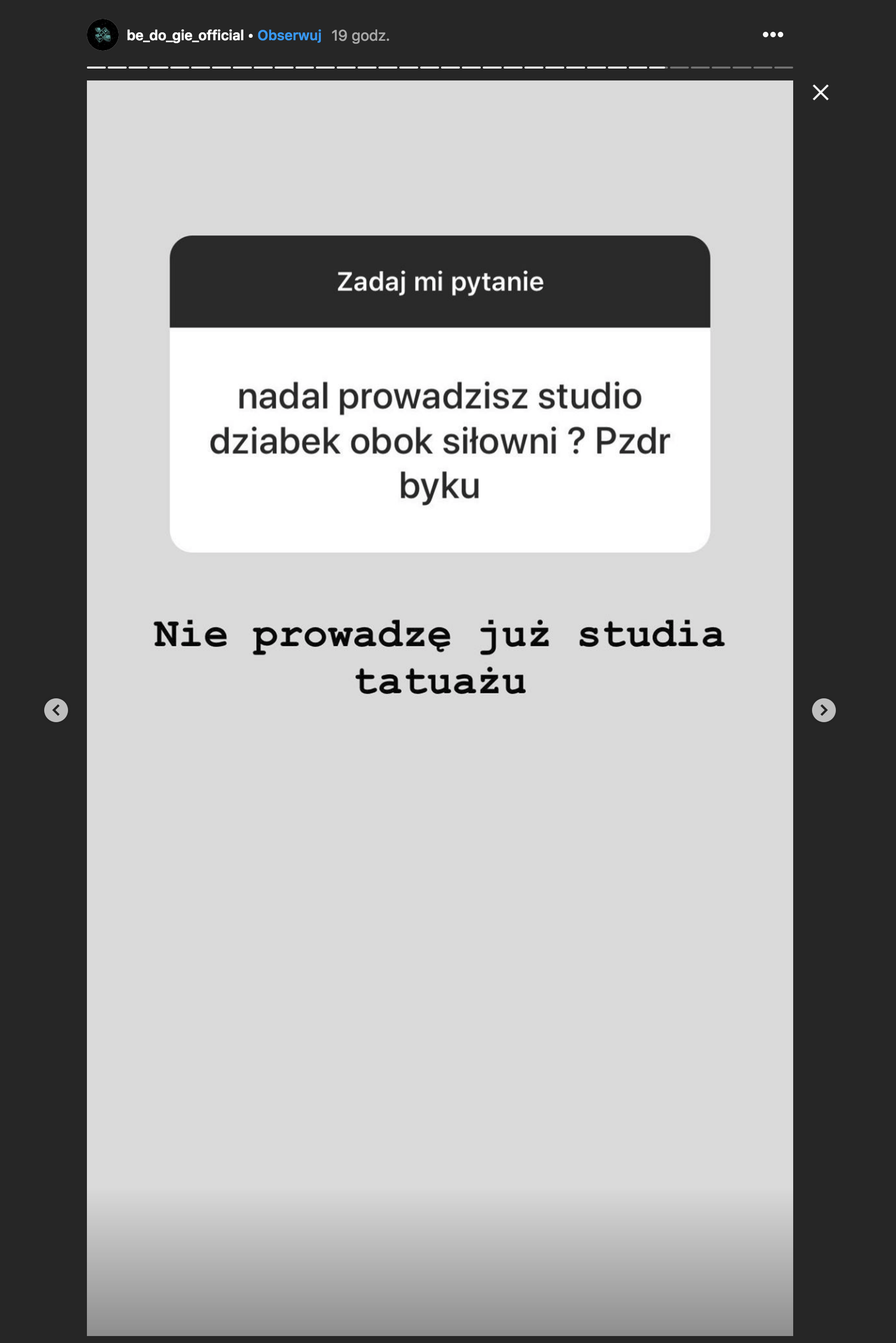This screenshot has height=1343, width=896.
Task: Open the be_do_gie_official profile picture
Action: coord(103,35)
